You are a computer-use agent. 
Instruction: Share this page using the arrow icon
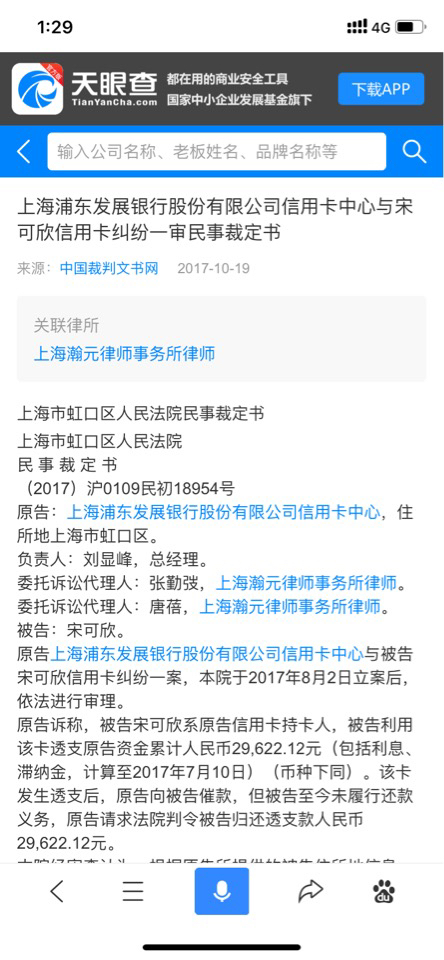click(310, 891)
